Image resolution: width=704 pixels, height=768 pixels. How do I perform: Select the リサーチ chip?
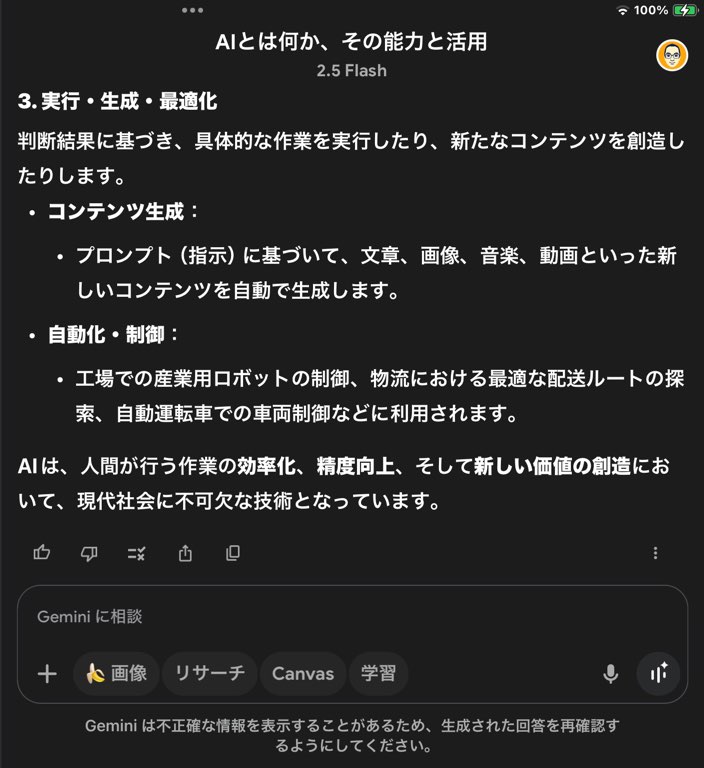209,673
